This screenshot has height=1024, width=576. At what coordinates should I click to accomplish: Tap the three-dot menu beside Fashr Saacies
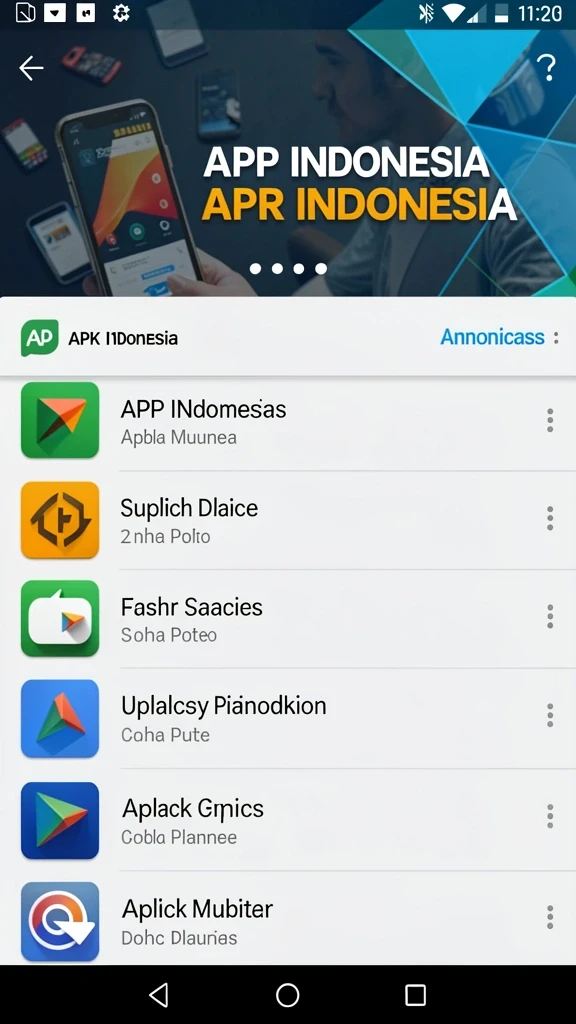coord(550,616)
